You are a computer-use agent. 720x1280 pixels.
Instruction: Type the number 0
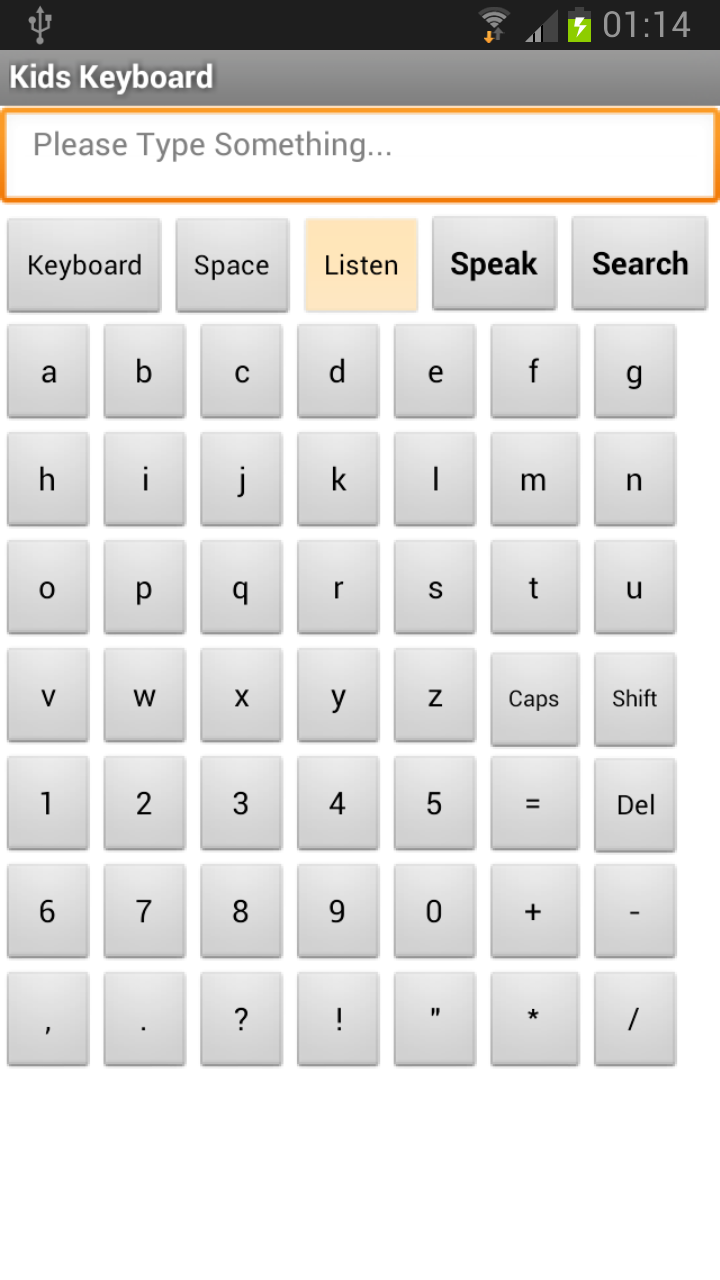tap(434, 911)
